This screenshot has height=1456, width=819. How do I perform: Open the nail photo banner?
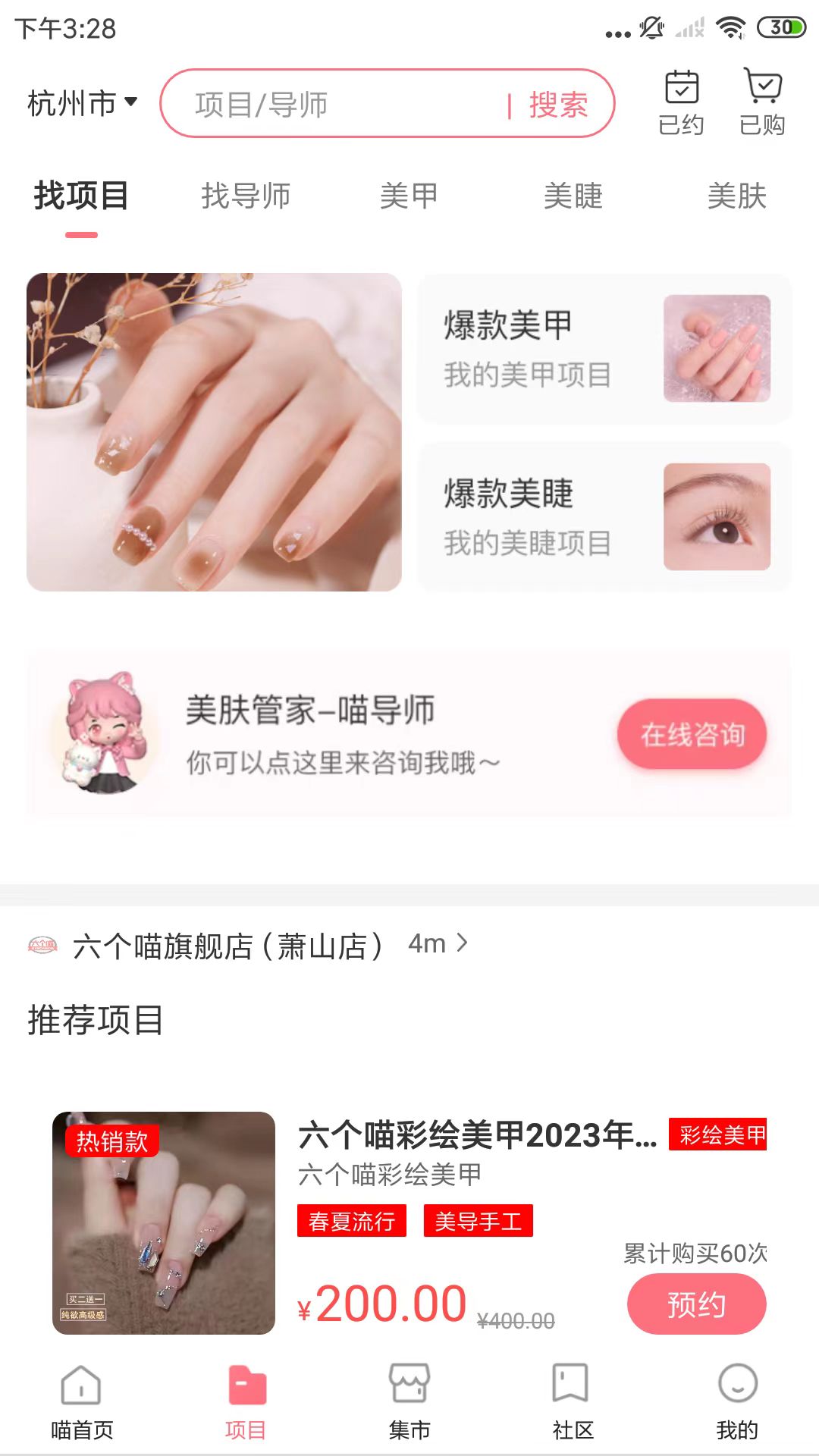click(214, 432)
